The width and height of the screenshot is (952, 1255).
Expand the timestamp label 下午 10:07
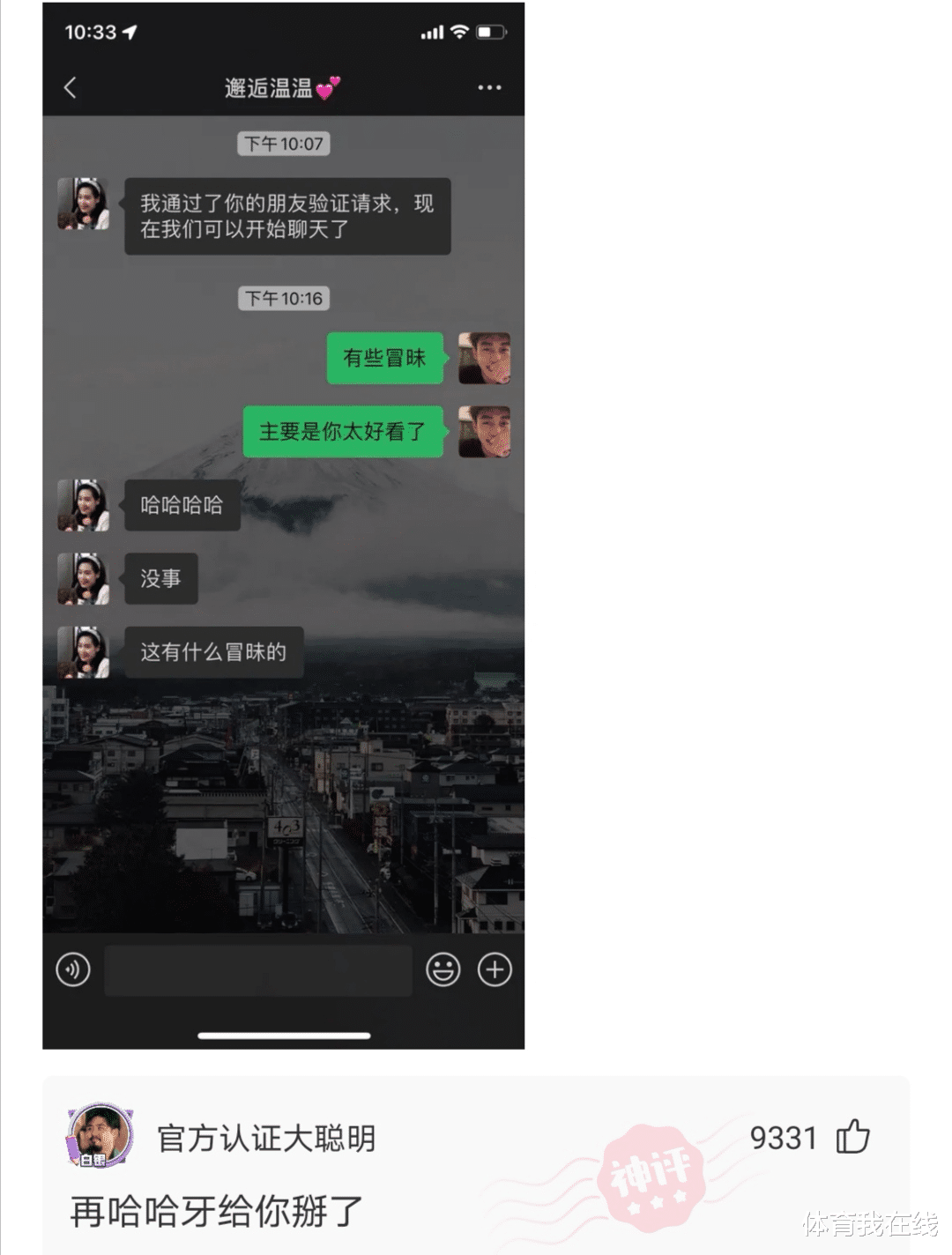click(x=284, y=144)
